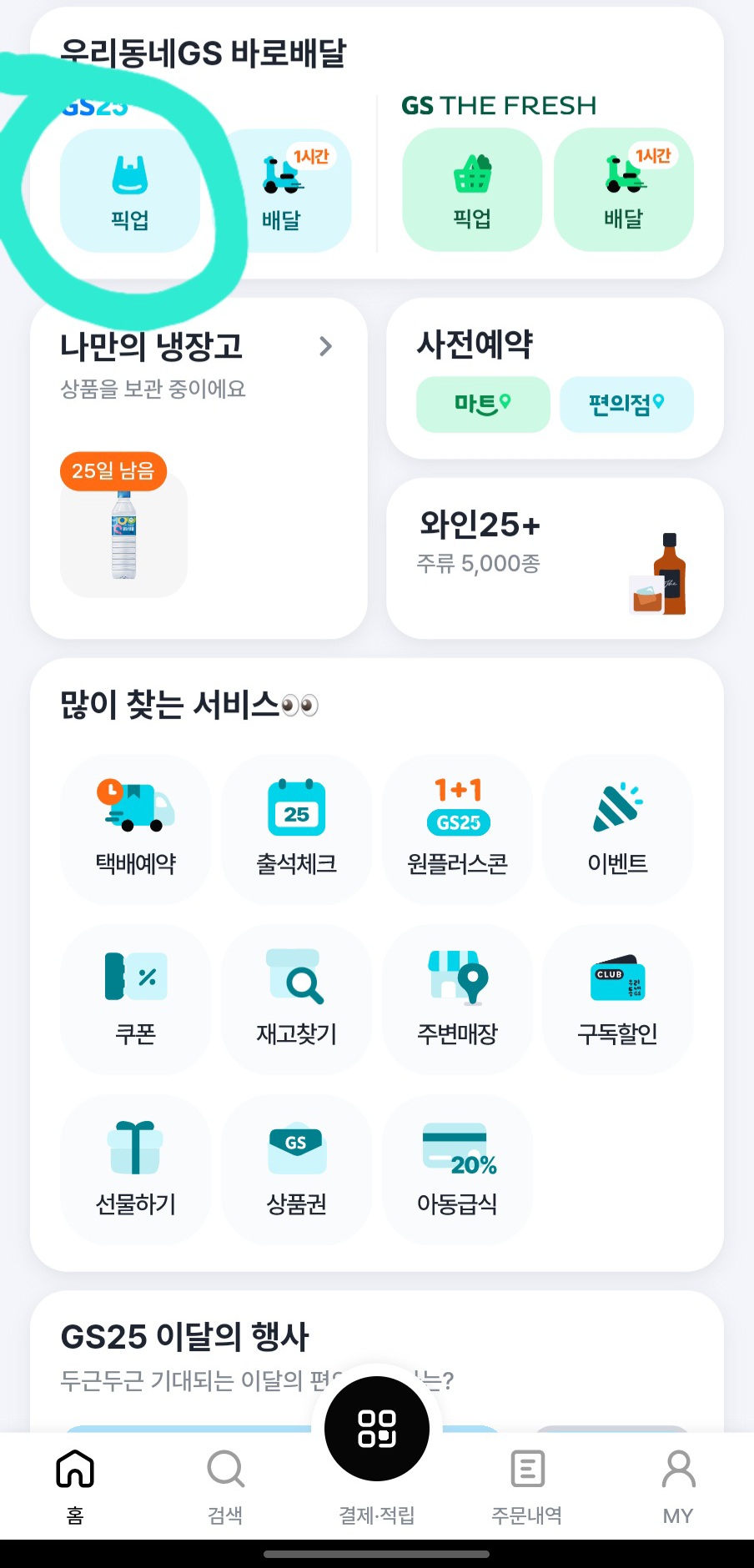Choose GS THE FRESH 배달 delivery
The width and height of the screenshot is (754, 1568).
(x=623, y=191)
